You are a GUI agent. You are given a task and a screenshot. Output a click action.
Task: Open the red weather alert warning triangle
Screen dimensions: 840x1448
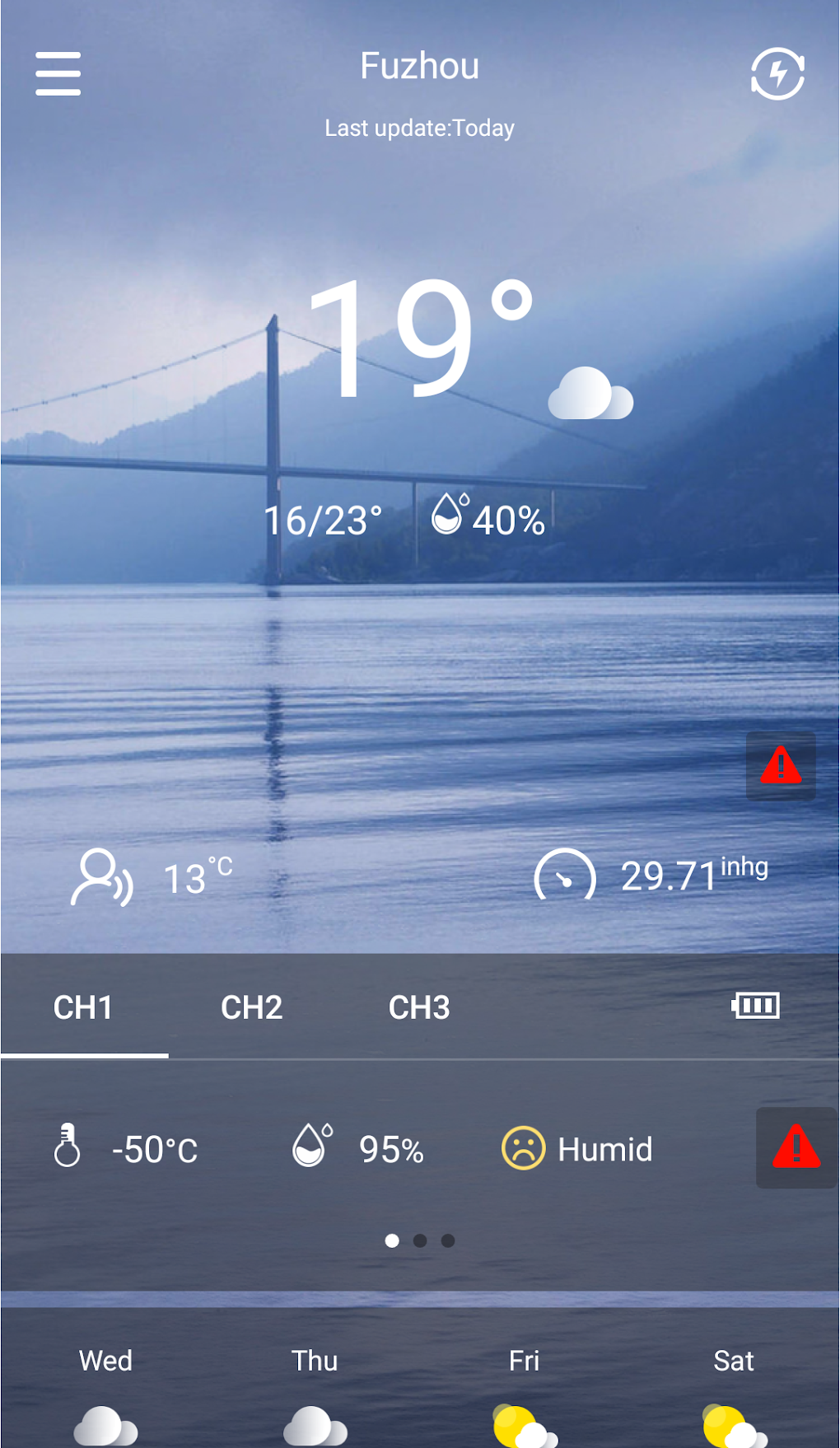pyautogui.click(x=779, y=765)
